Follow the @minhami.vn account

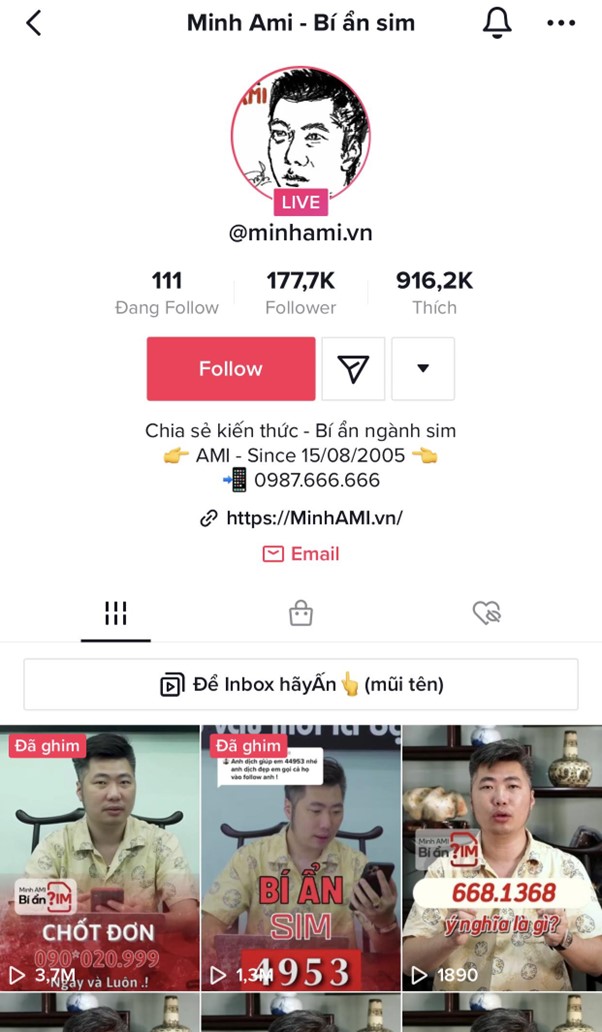coord(231,369)
